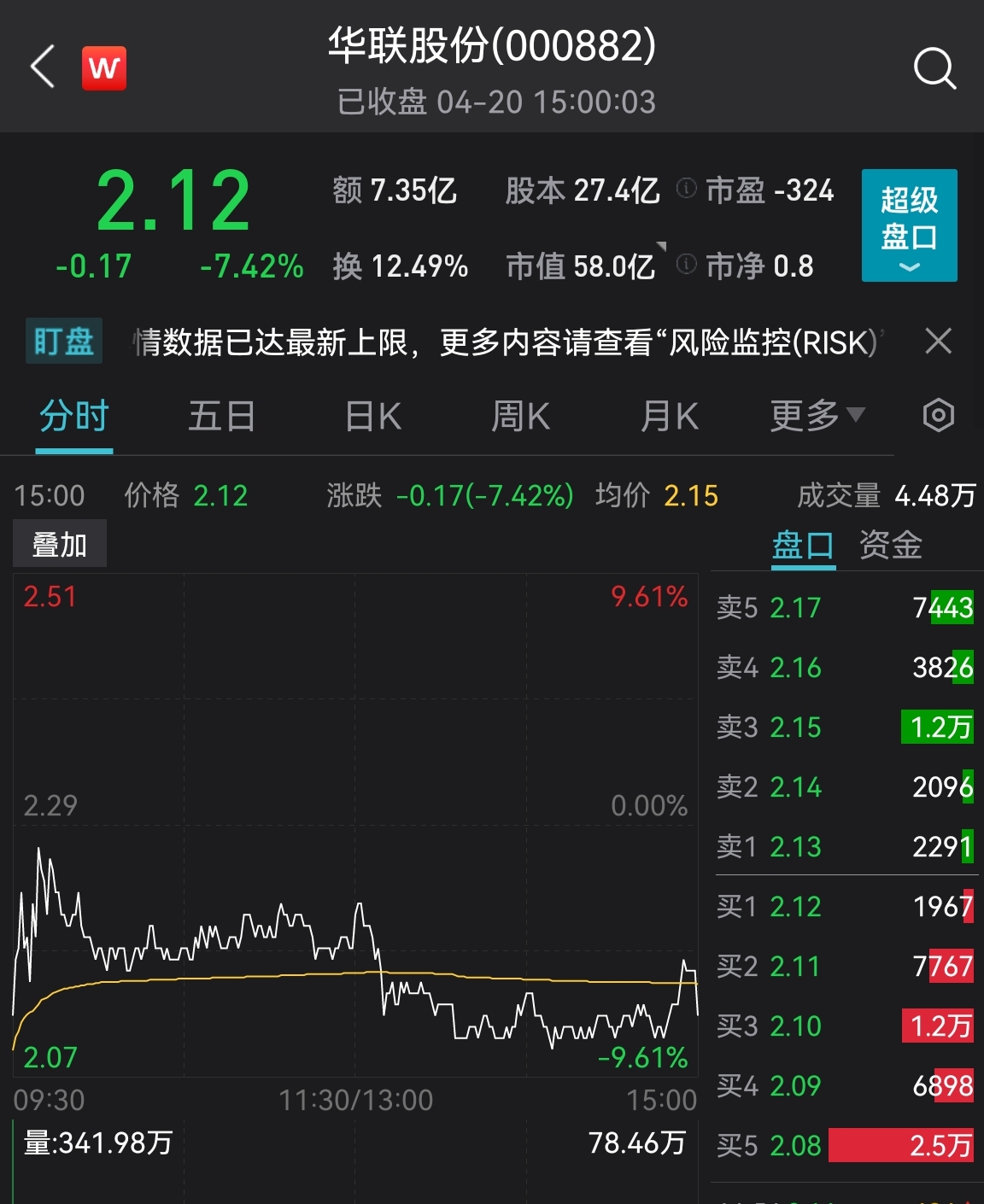The image size is (984, 1204).
Task: Select the 盘口 order book tab
Action: (x=803, y=545)
